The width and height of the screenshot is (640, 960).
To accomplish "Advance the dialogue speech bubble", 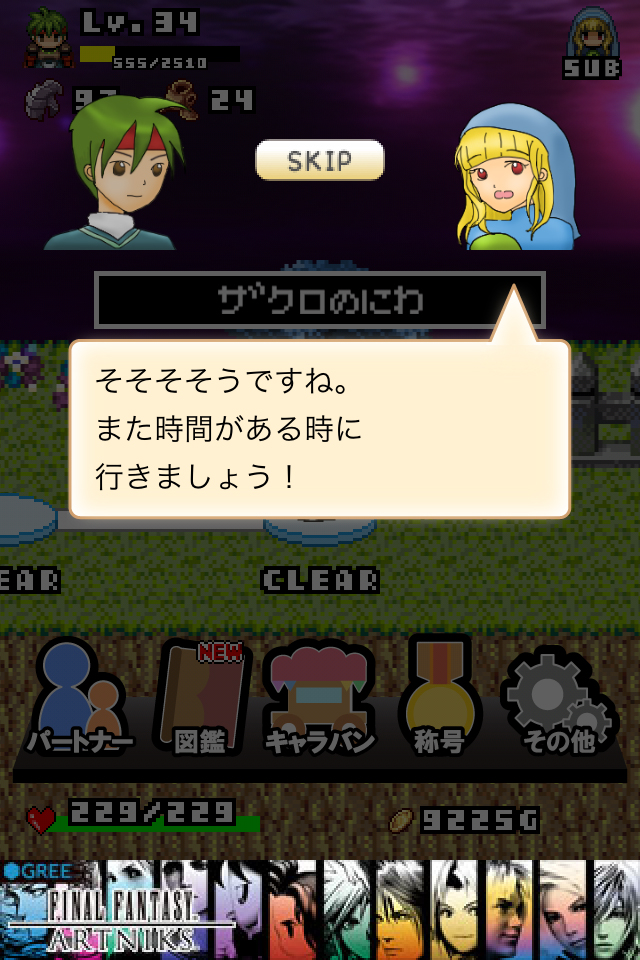I will pos(319,429).
